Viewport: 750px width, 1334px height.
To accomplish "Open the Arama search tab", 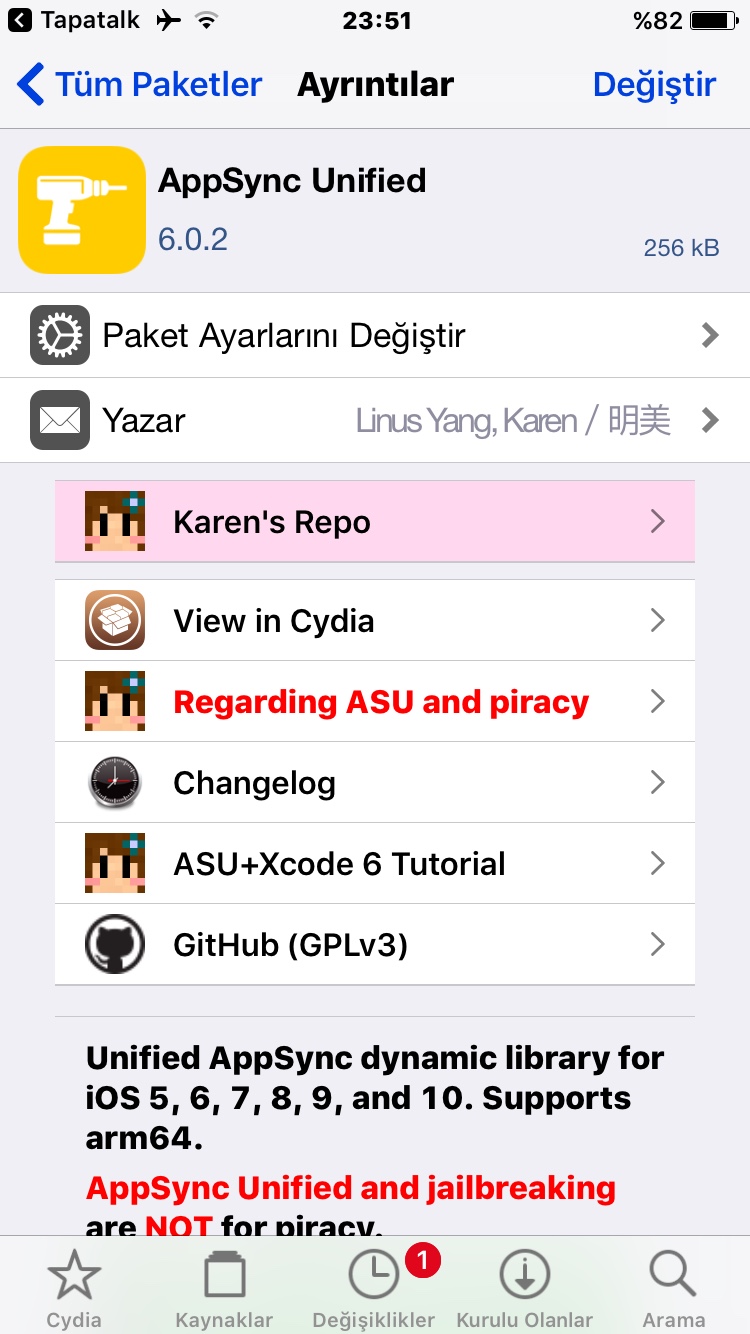I will pyautogui.click(x=673, y=1288).
